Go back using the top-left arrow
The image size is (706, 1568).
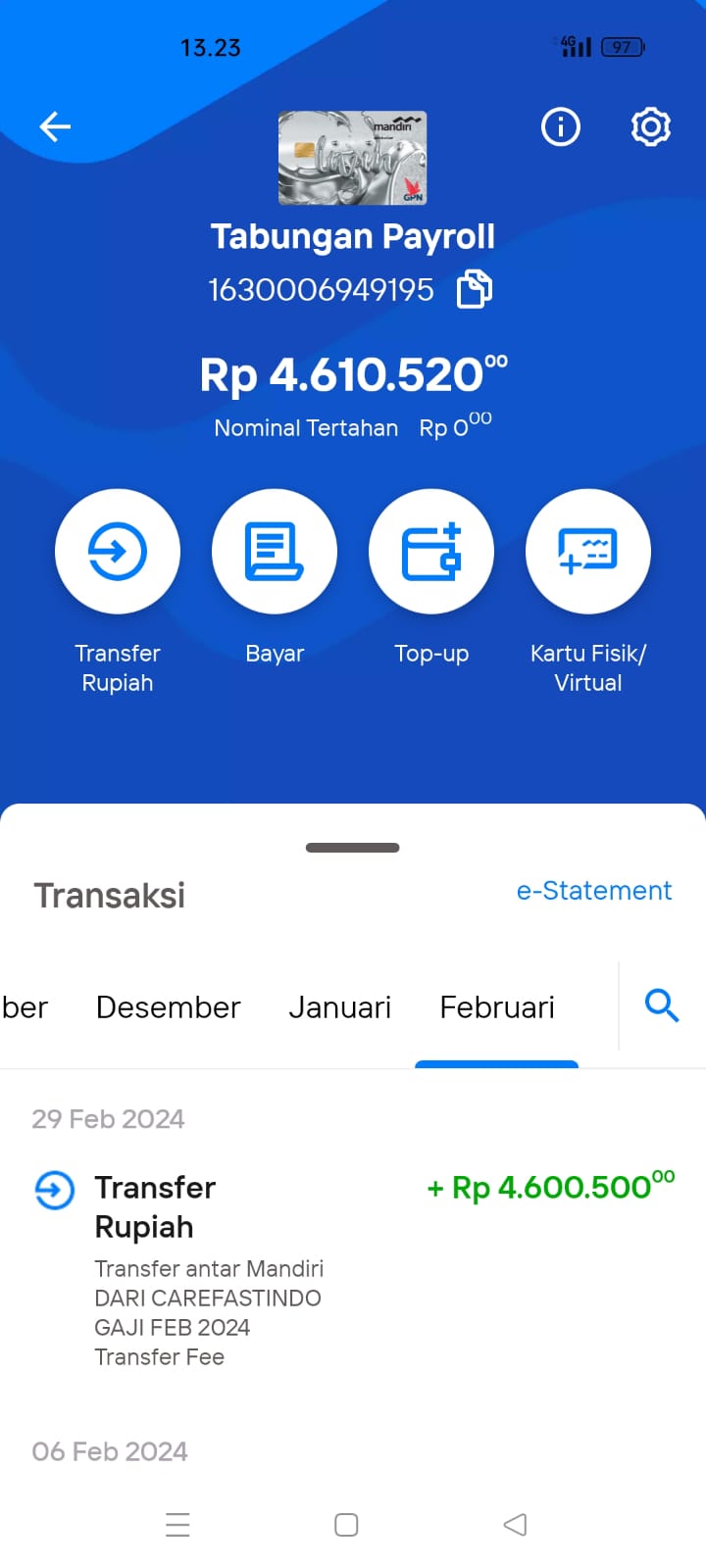point(55,126)
